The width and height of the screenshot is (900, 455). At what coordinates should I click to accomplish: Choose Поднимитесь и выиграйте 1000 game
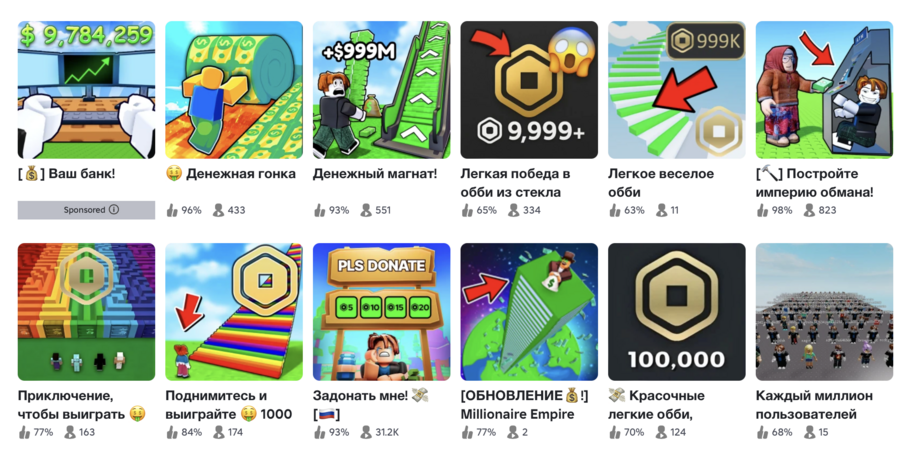pos(234,311)
